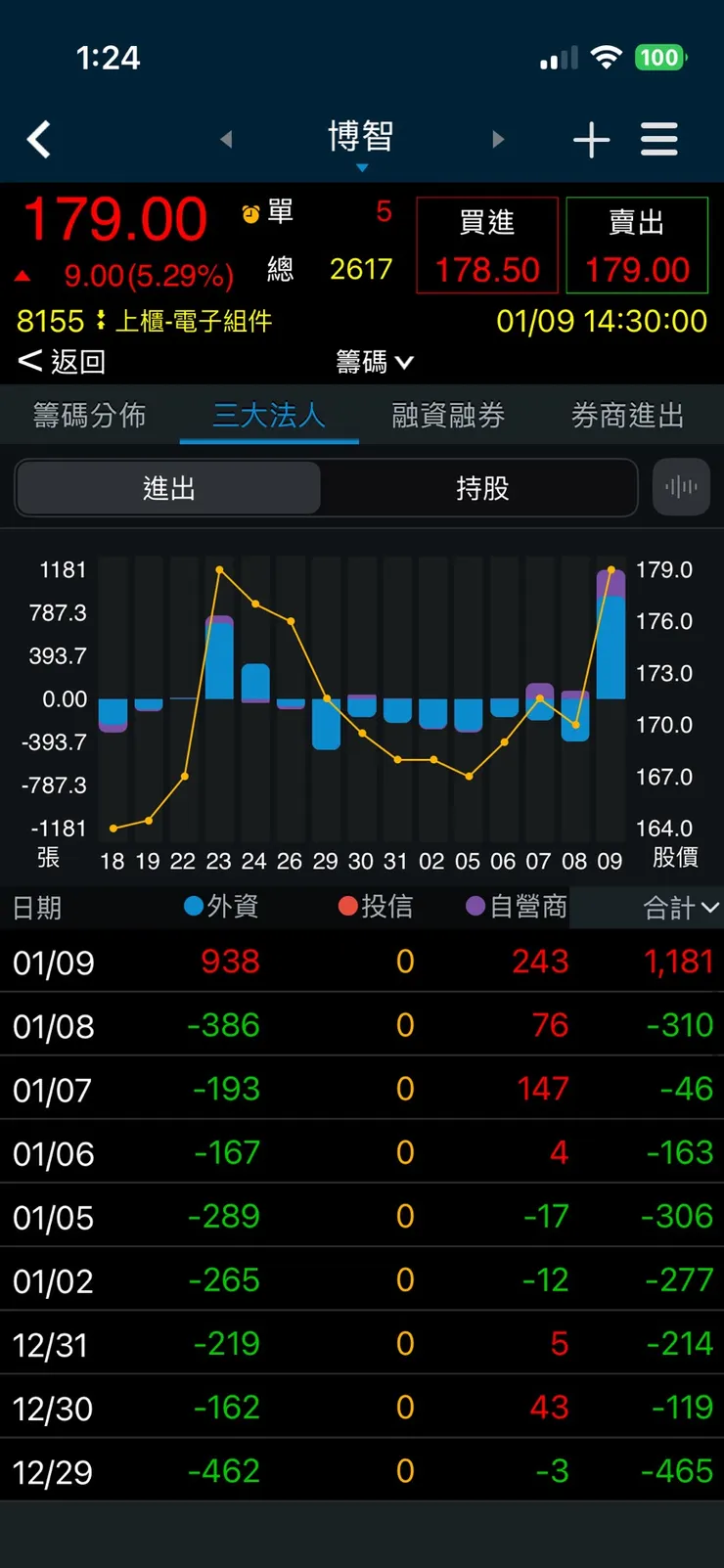The width and height of the screenshot is (724, 1568).
Task: Tap the voice/waveform icon beside 持股
Action: pyautogui.click(x=682, y=487)
